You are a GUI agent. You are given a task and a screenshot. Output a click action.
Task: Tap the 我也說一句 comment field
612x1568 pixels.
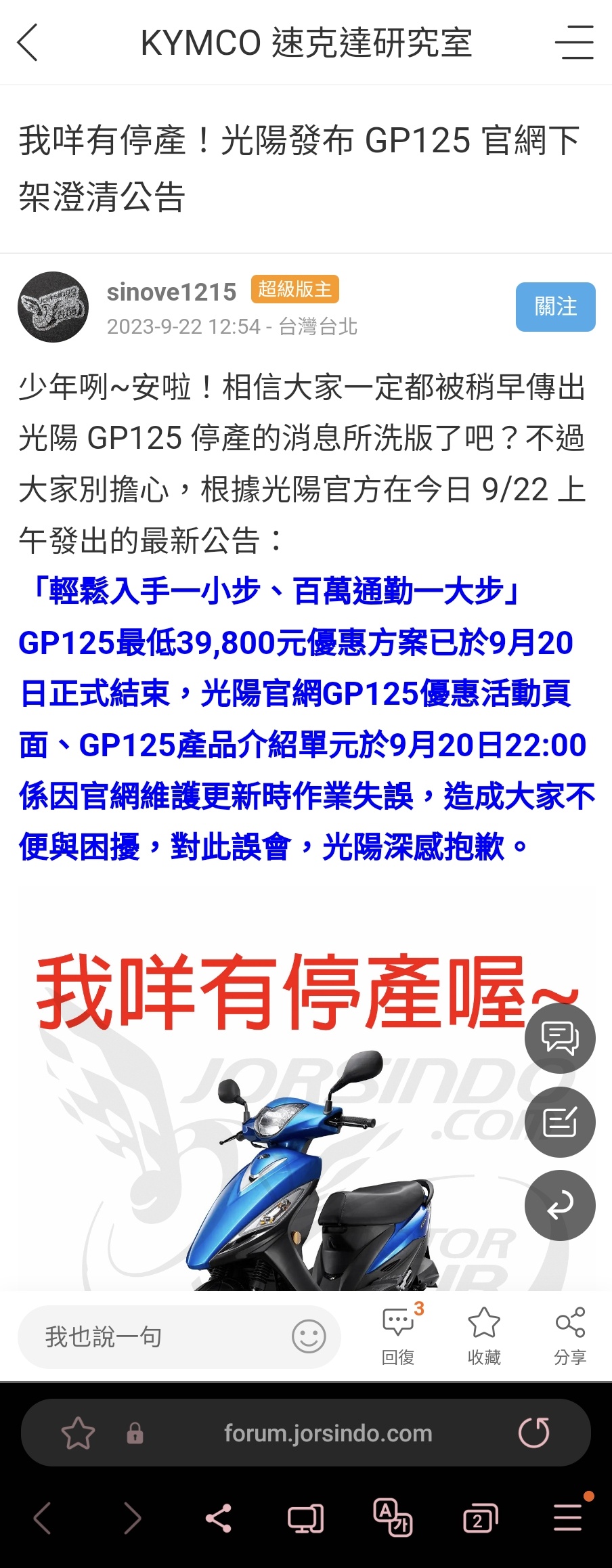(x=156, y=1337)
